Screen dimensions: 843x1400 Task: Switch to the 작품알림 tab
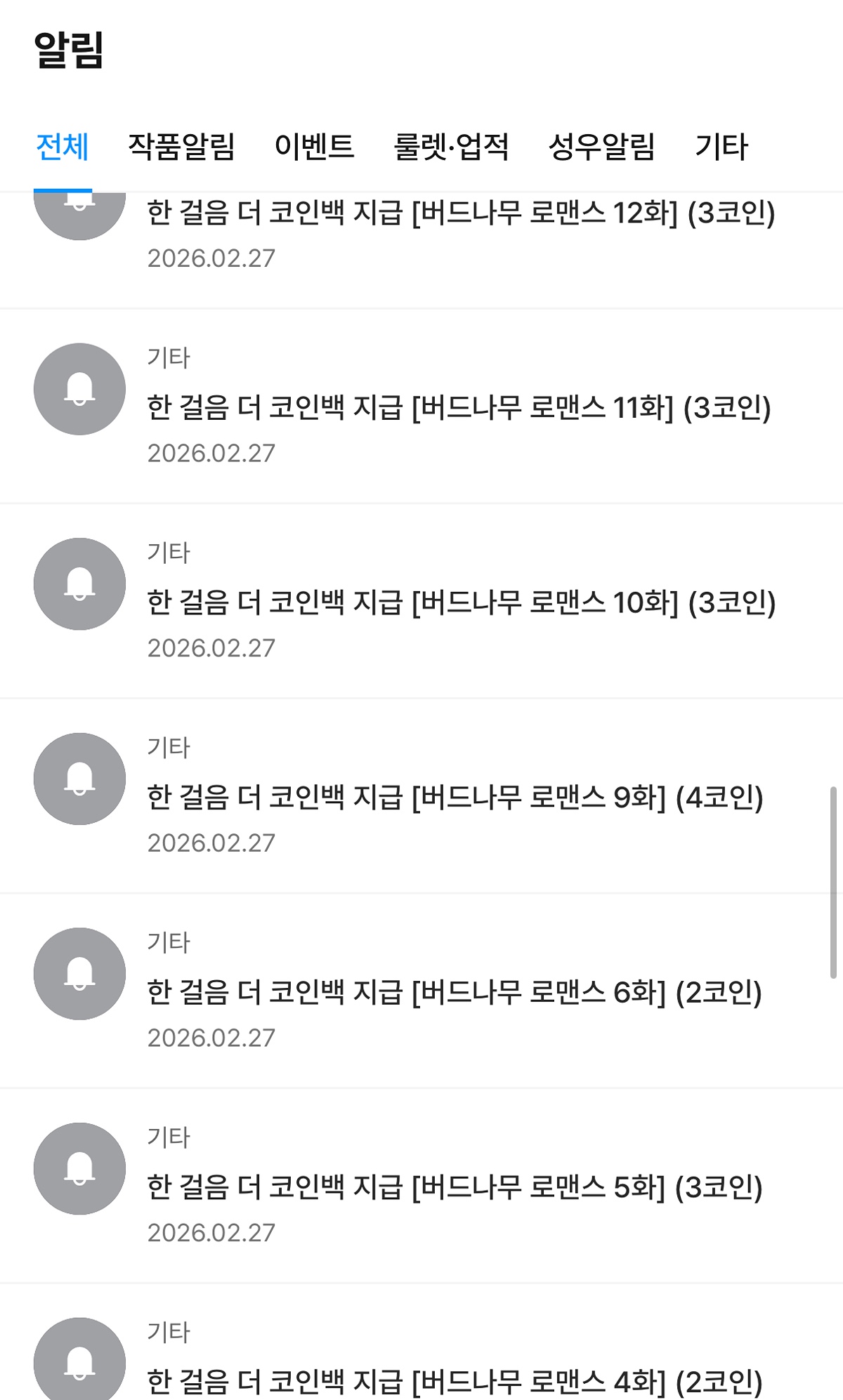point(181,147)
